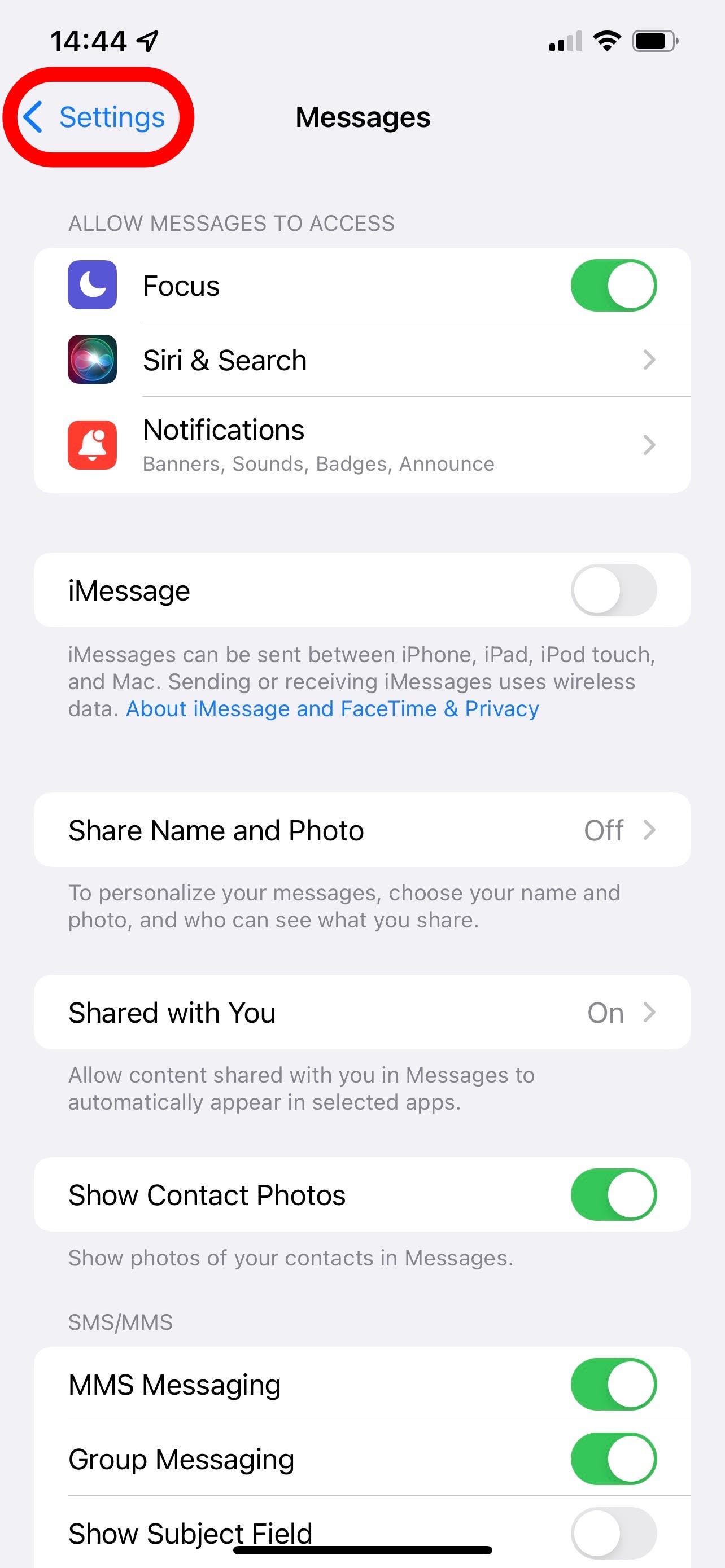Turn off MMS Messaging
Image resolution: width=725 pixels, height=1568 pixels.
point(613,1385)
